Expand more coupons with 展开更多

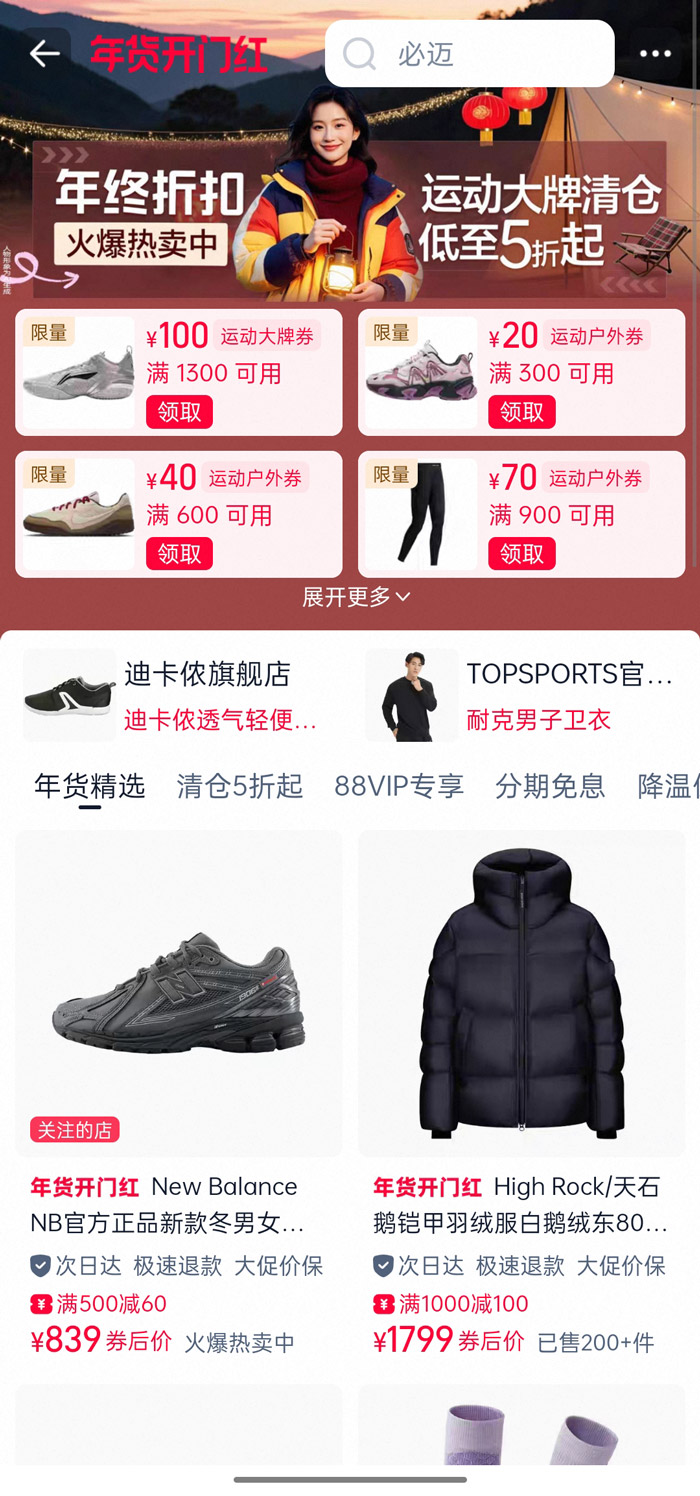pos(356,597)
